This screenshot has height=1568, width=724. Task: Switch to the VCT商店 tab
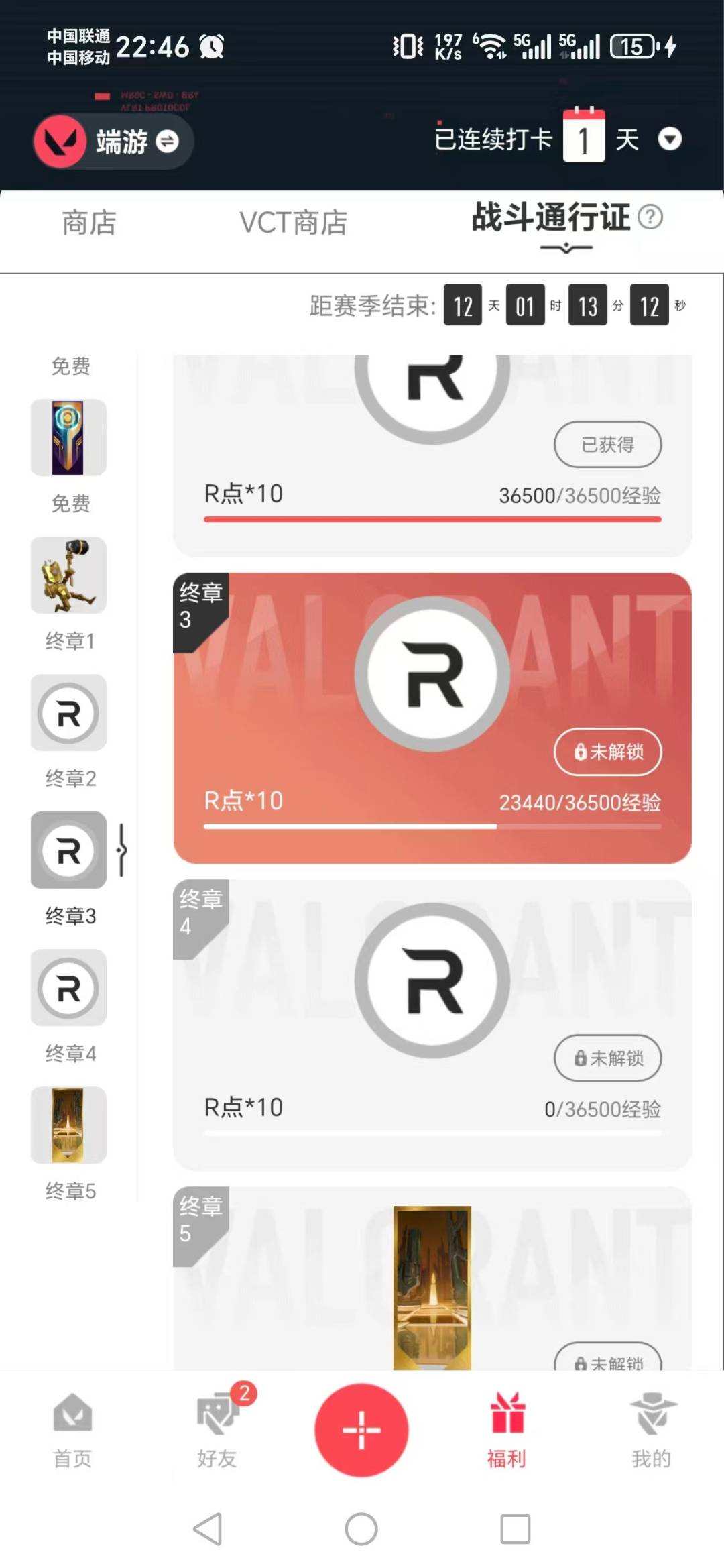tap(294, 223)
